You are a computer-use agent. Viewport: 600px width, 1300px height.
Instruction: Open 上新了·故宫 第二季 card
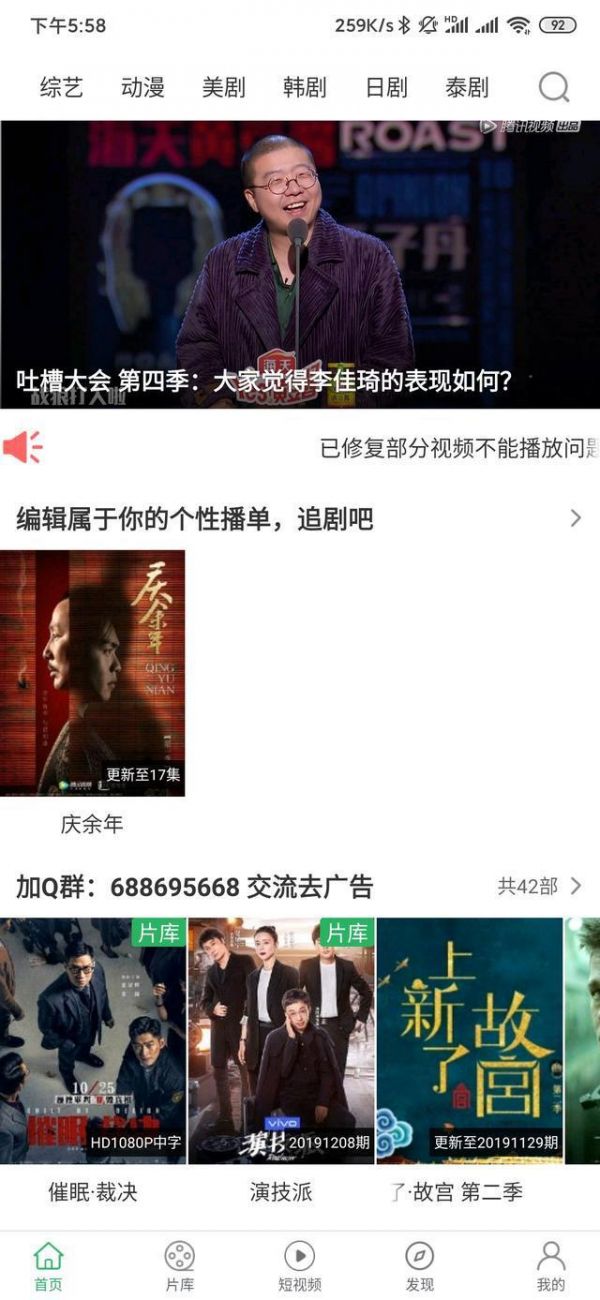[469, 1040]
